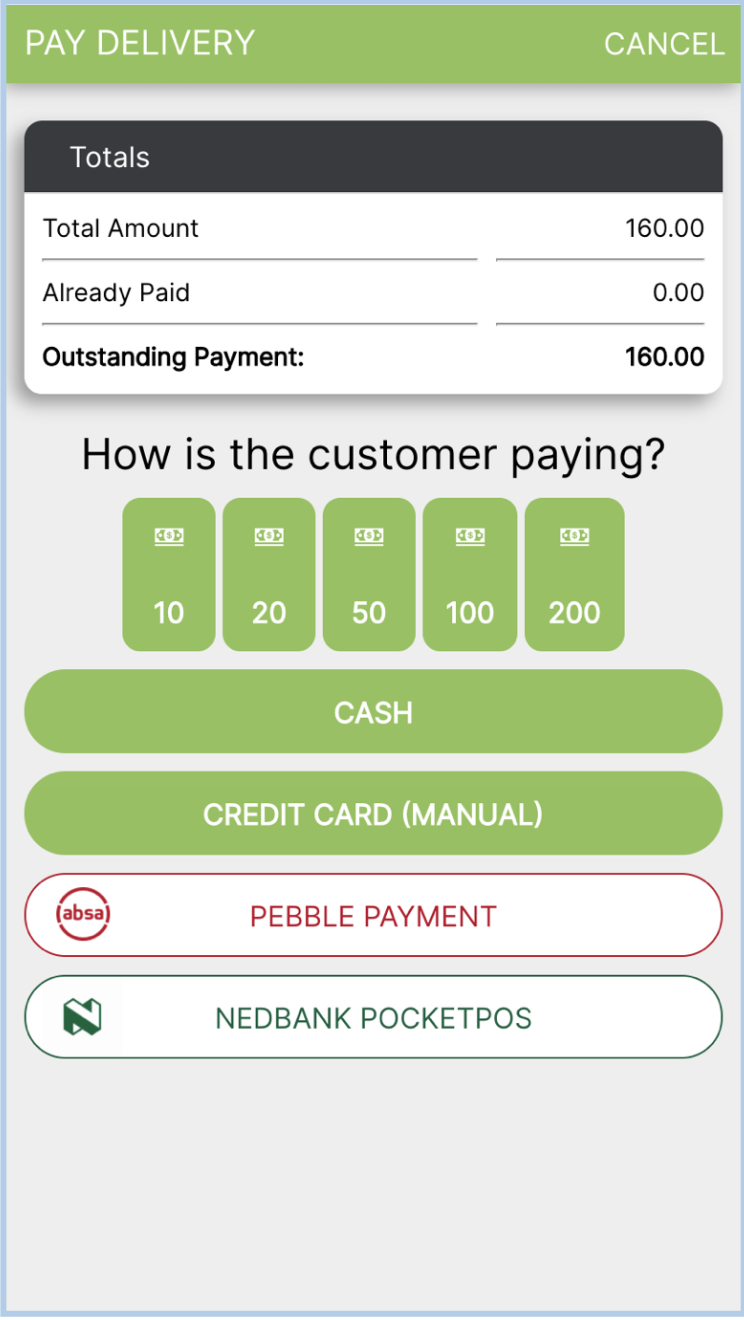Image resolution: width=744 pixels, height=1320 pixels.
Task: Select the 10 cash note button
Action: pos(169,575)
